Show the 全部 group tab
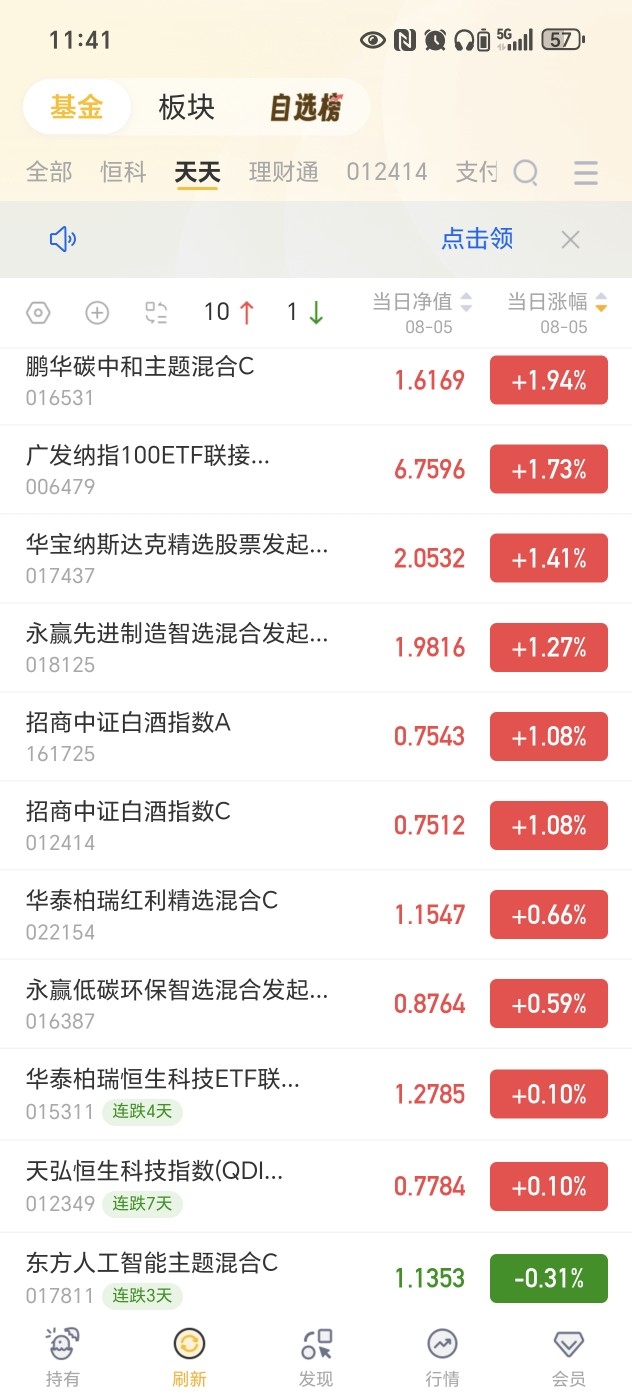 click(49, 172)
